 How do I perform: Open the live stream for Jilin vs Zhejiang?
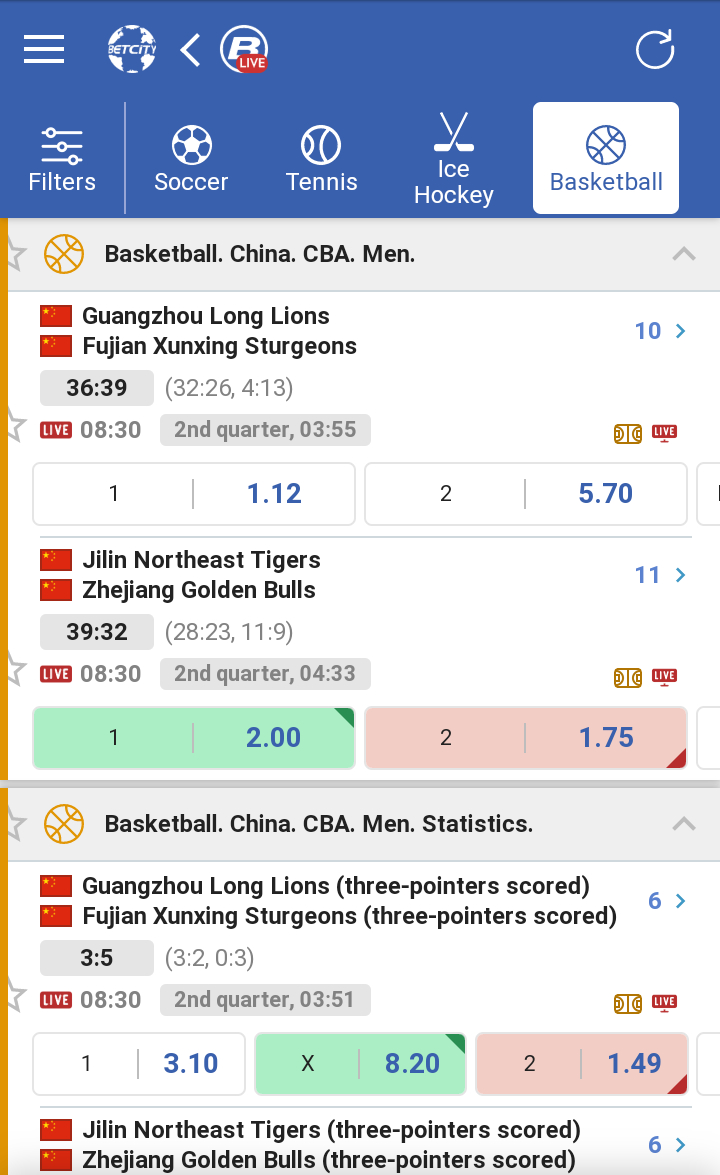[x=662, y=677]
